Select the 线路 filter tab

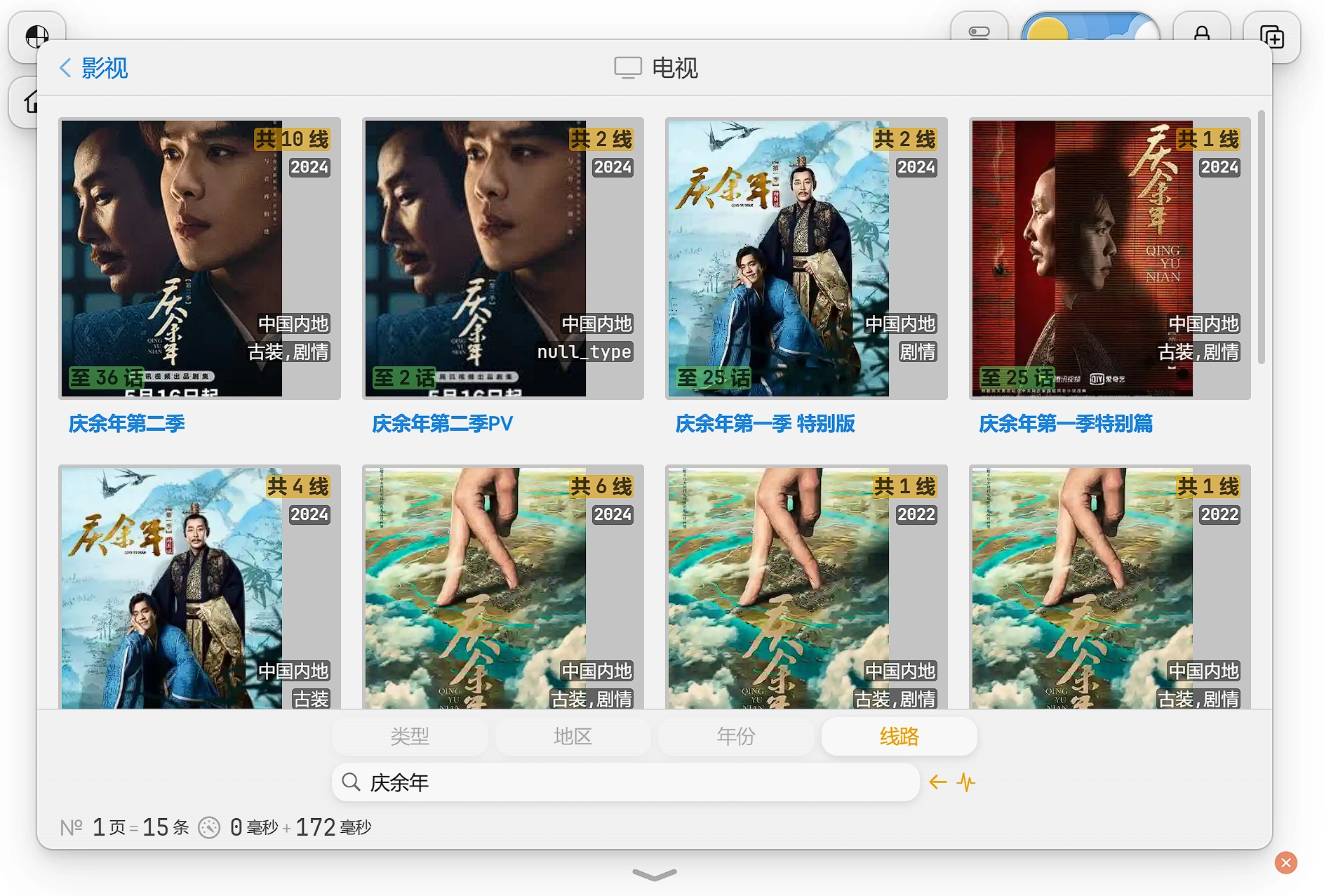point(899,736)
